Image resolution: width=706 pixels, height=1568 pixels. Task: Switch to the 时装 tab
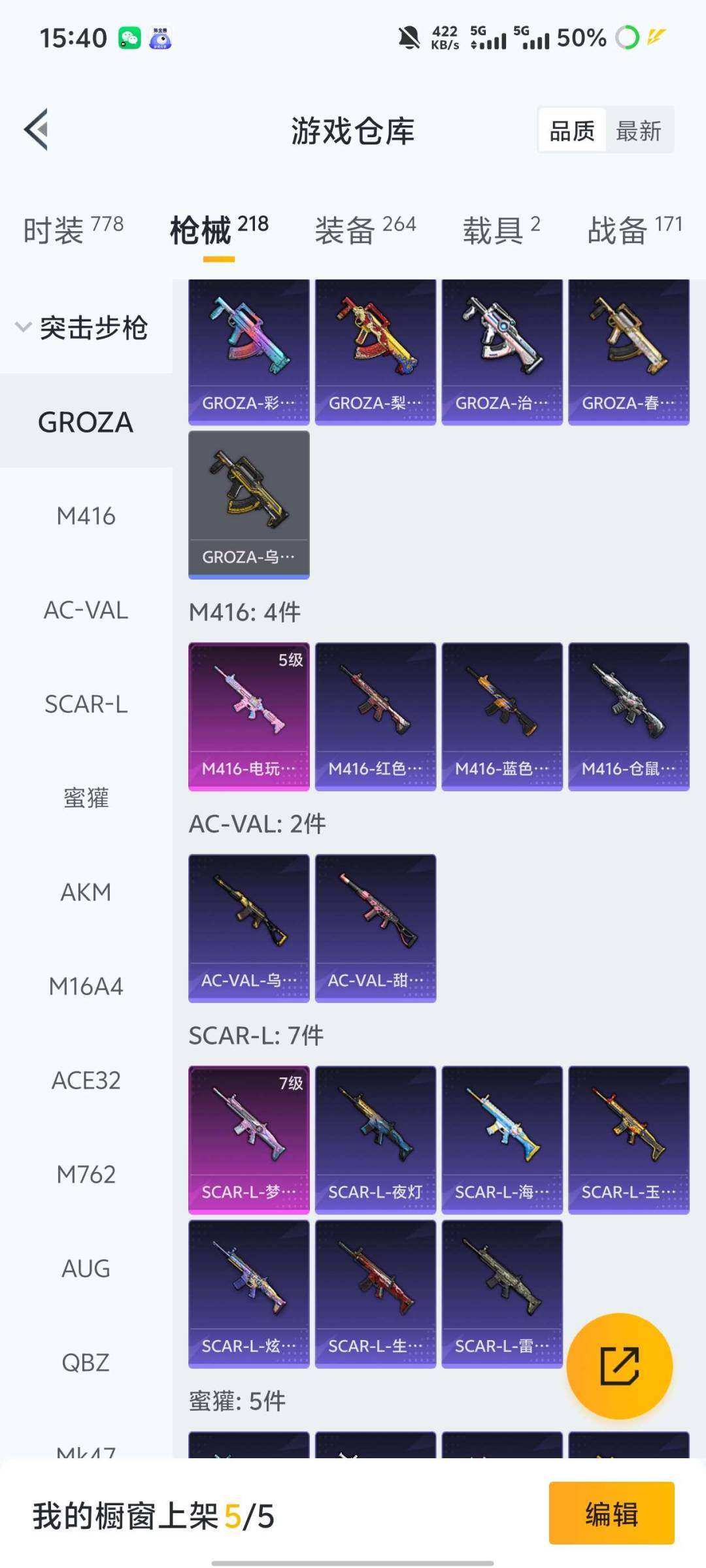coord(73,230)
